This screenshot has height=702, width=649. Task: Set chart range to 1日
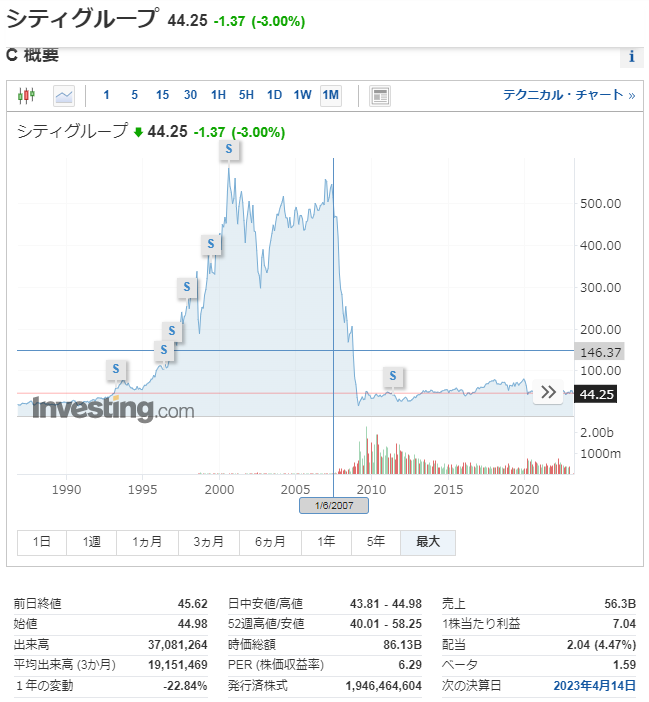click(42, 542)
